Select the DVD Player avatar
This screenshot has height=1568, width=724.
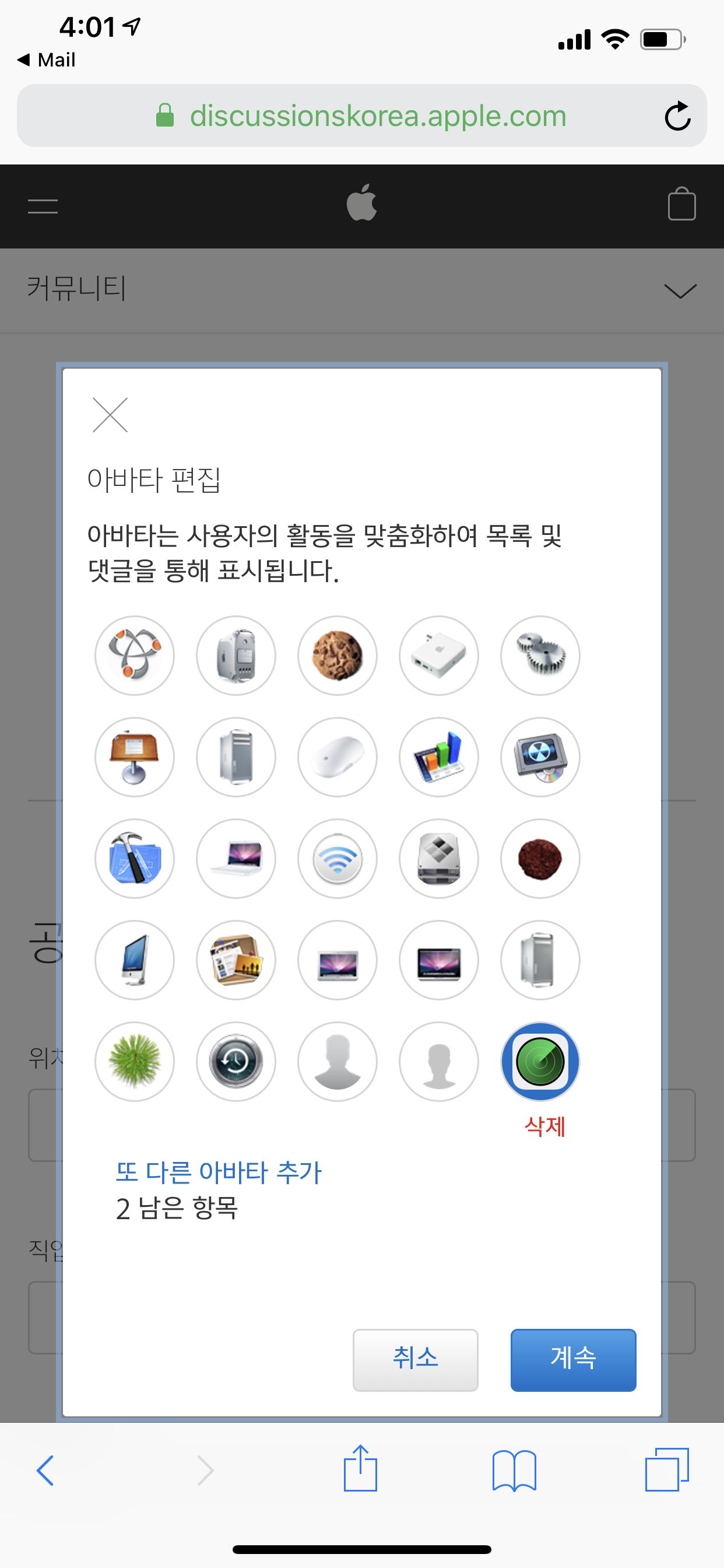click(540, 757)
